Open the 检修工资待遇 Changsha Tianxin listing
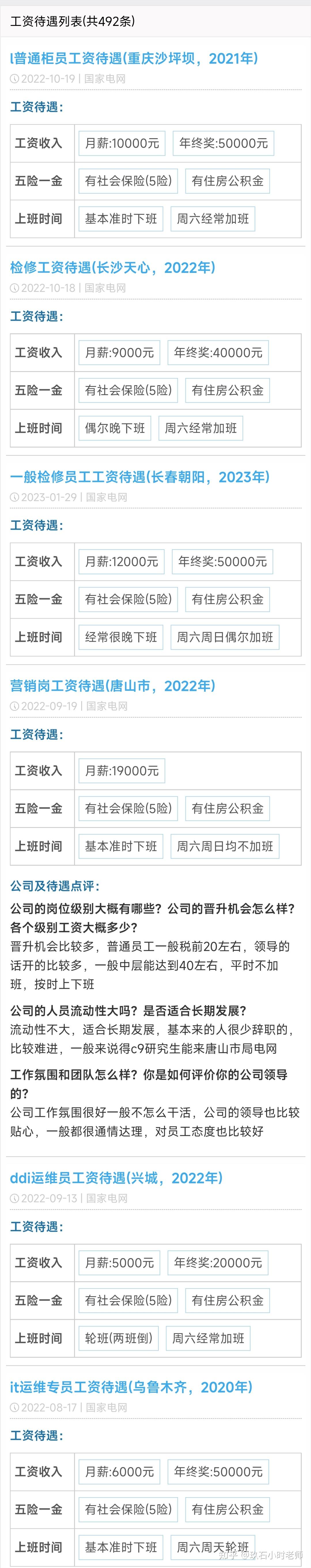This screenshot has width=311, height=1568. [113, 267]
